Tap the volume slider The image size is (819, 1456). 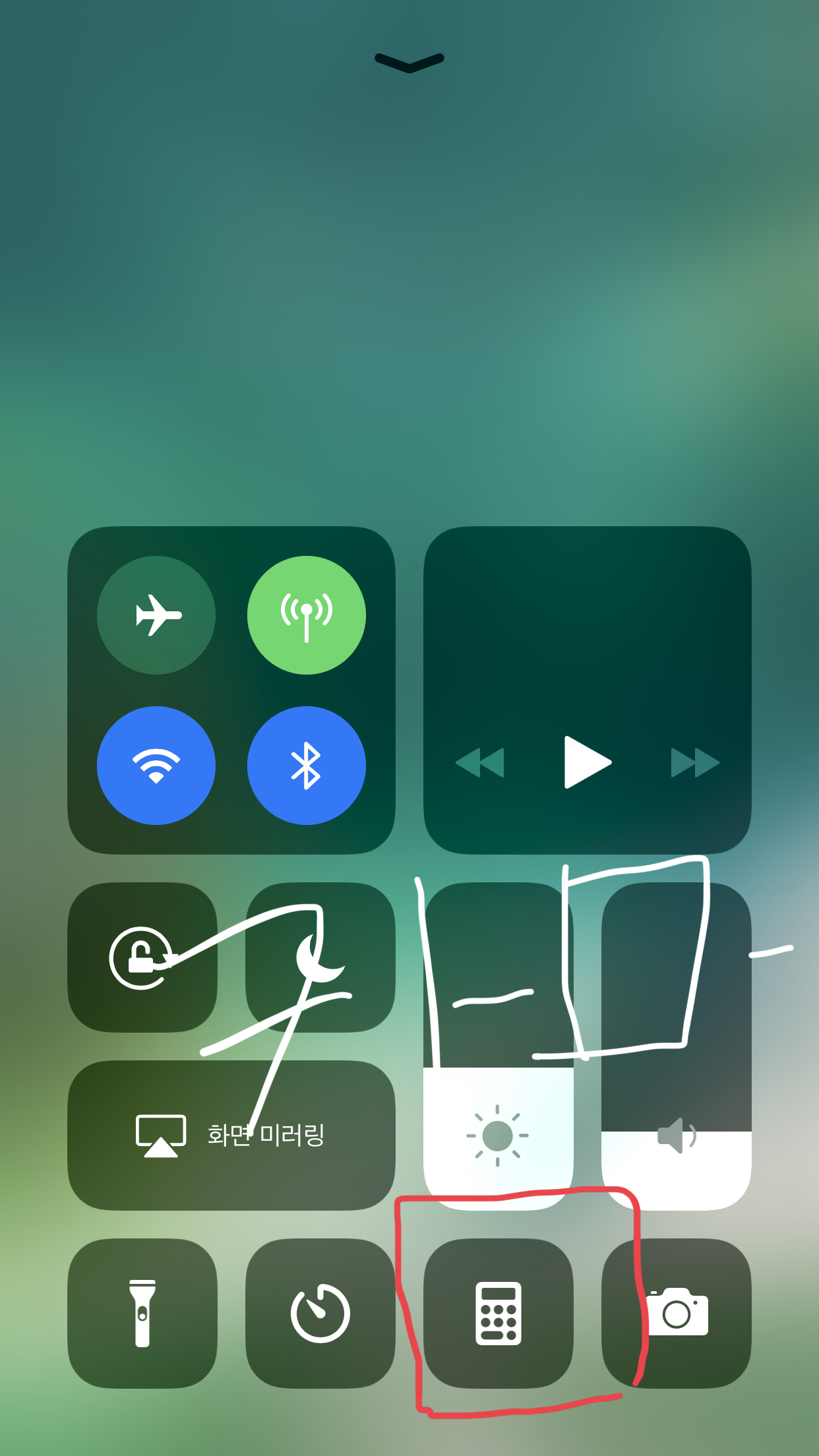point(676,1046)
